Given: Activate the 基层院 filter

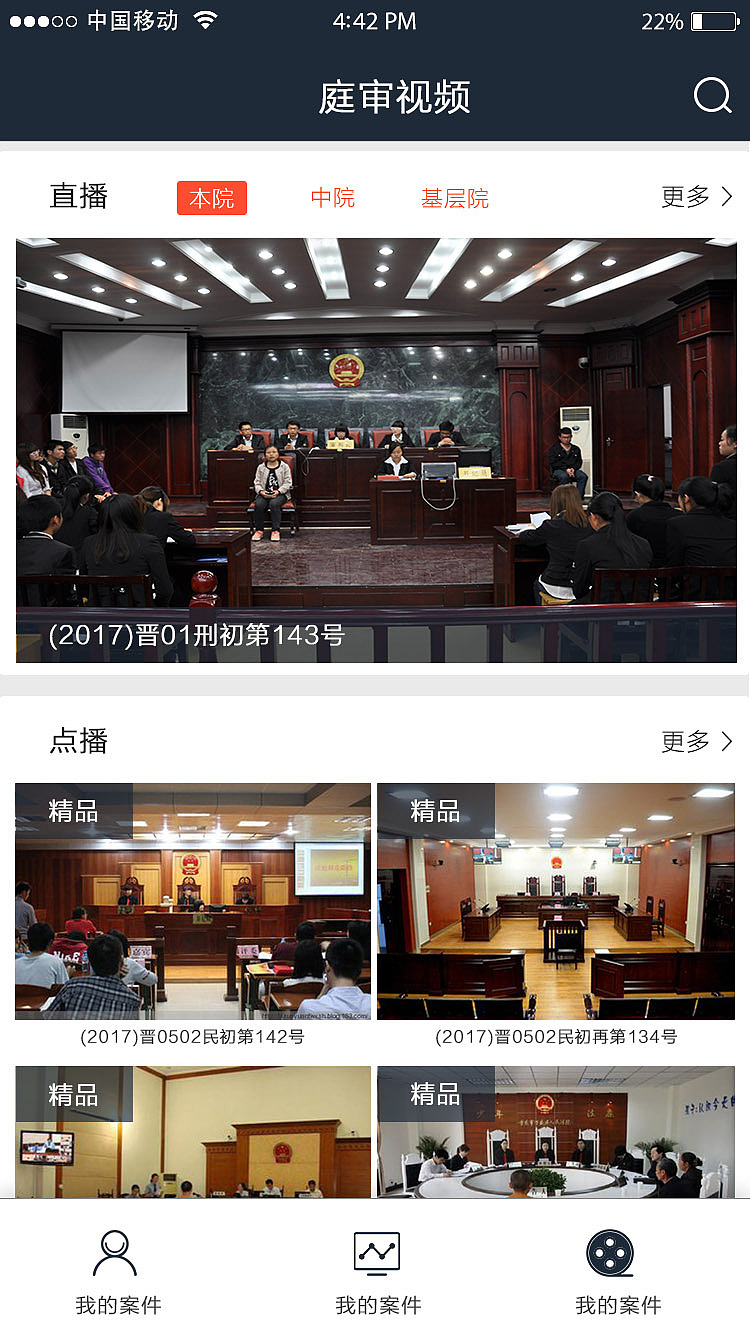Looking at the screenshot, I should pyautogui.click(x=455, y=197).
